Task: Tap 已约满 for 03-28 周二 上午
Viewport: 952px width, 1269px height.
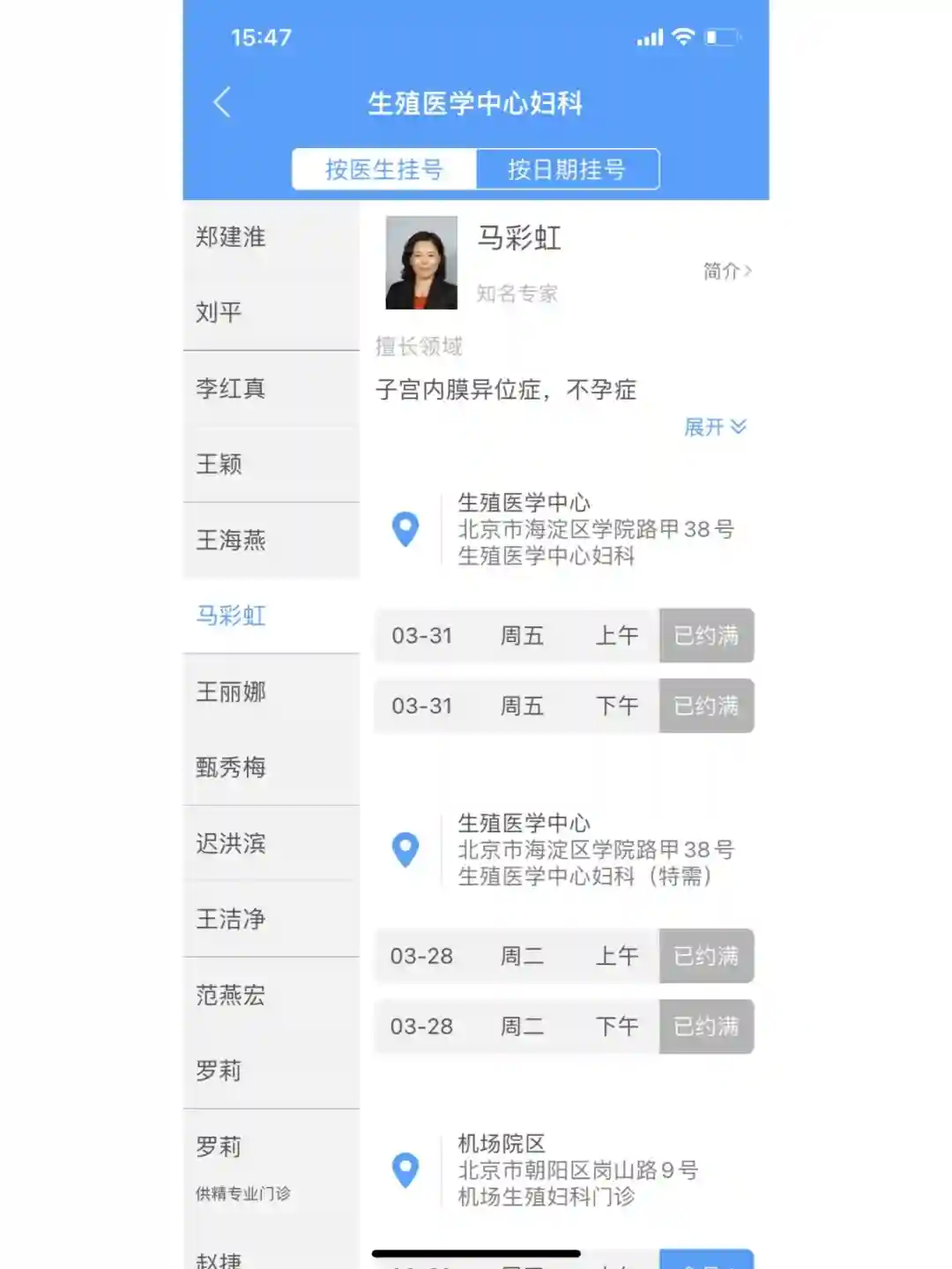Action: pyautogui.click(x=706, y=956)
